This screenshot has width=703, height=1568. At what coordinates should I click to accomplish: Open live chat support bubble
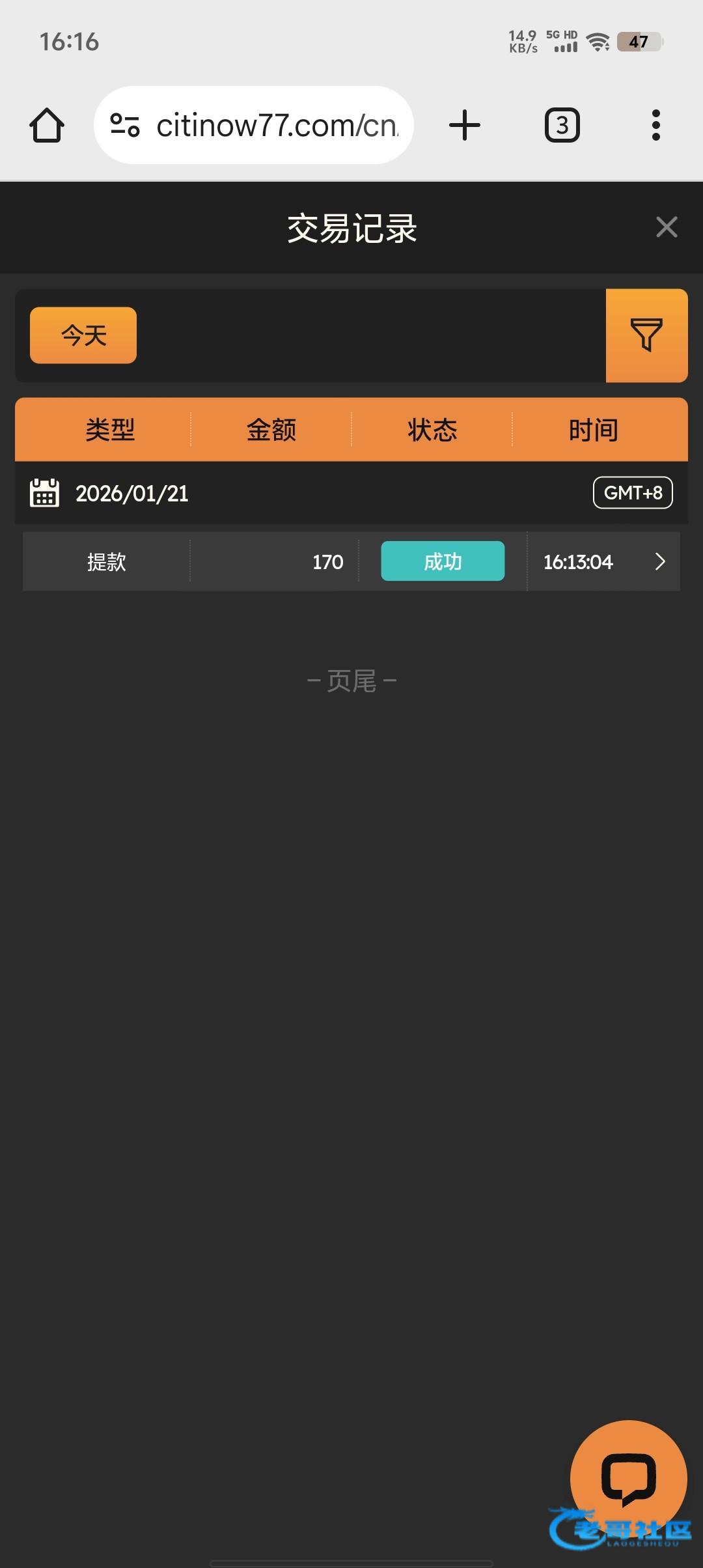pos(627,1478)
